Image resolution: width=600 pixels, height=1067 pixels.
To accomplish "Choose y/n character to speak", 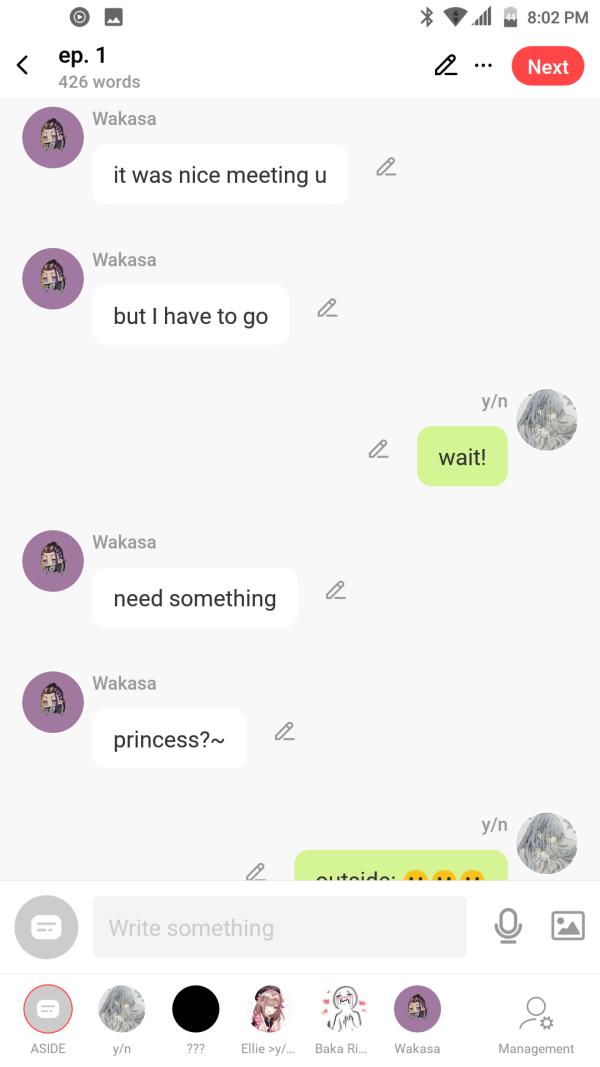I will click(121, 1010).
